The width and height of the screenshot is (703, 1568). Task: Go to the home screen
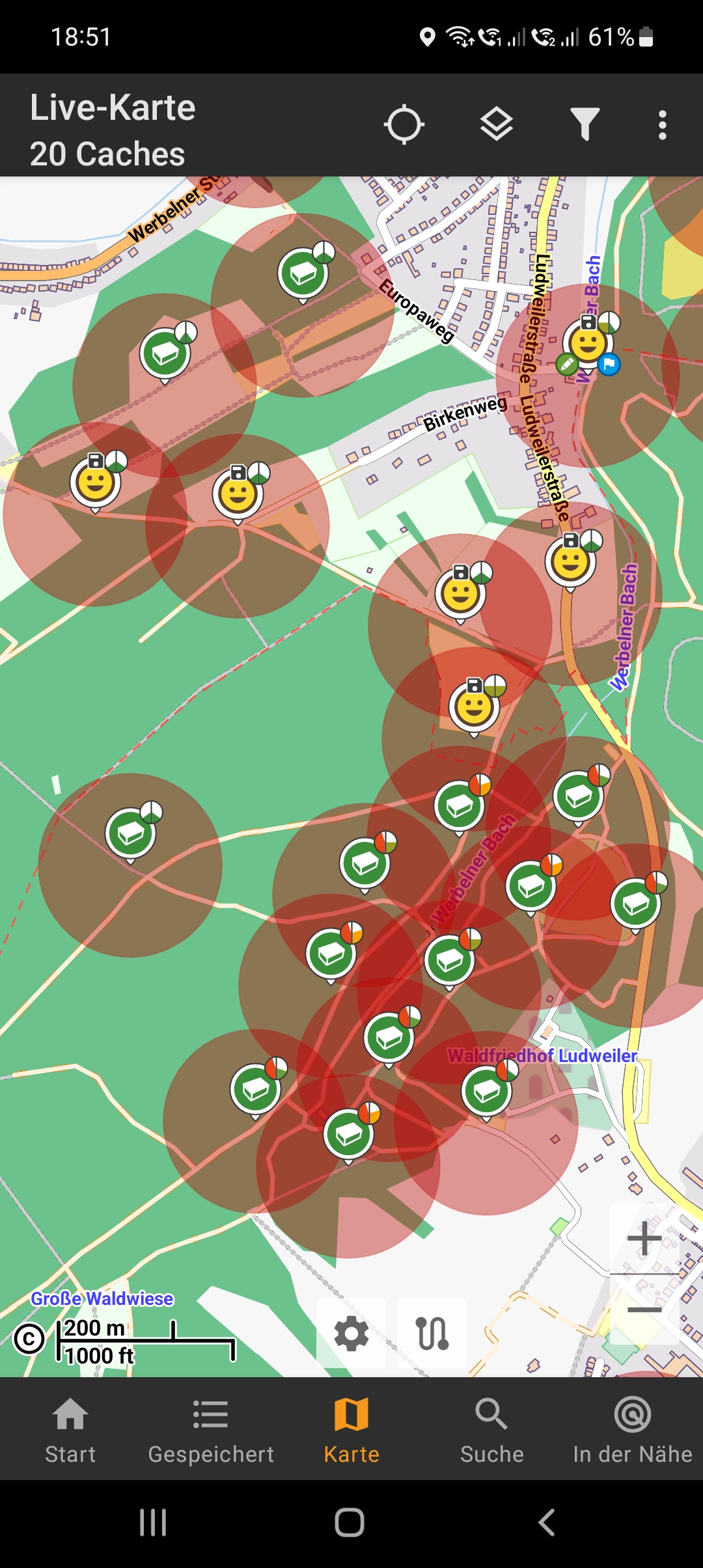click(x=350, y=1522)
